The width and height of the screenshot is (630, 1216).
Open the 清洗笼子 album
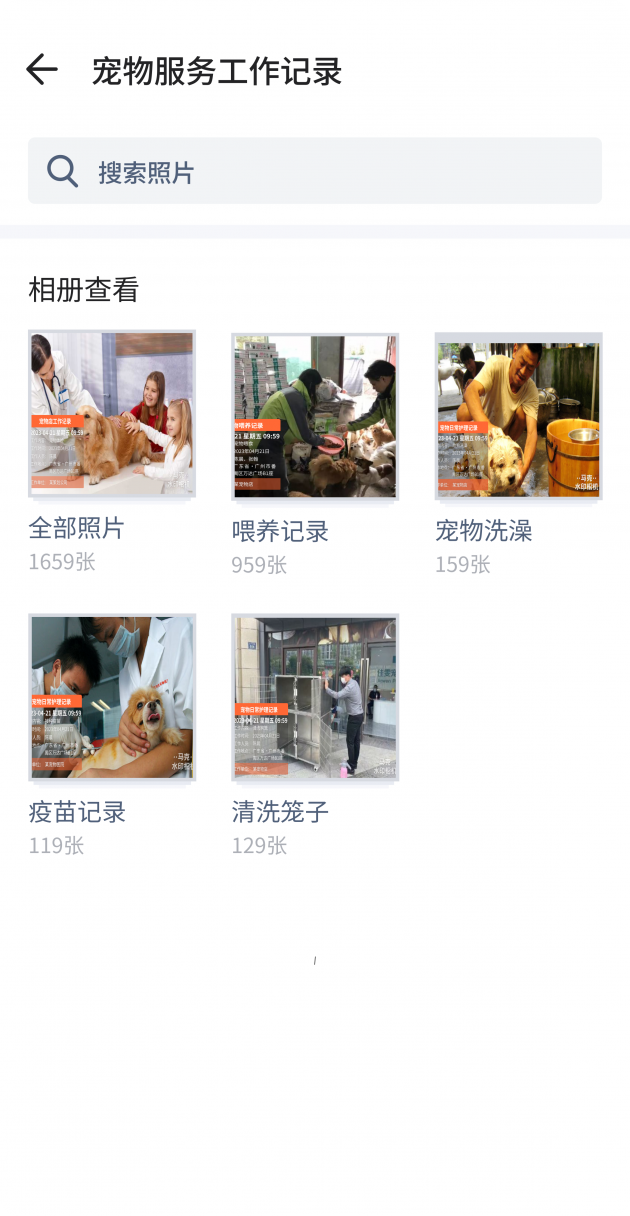314,697
